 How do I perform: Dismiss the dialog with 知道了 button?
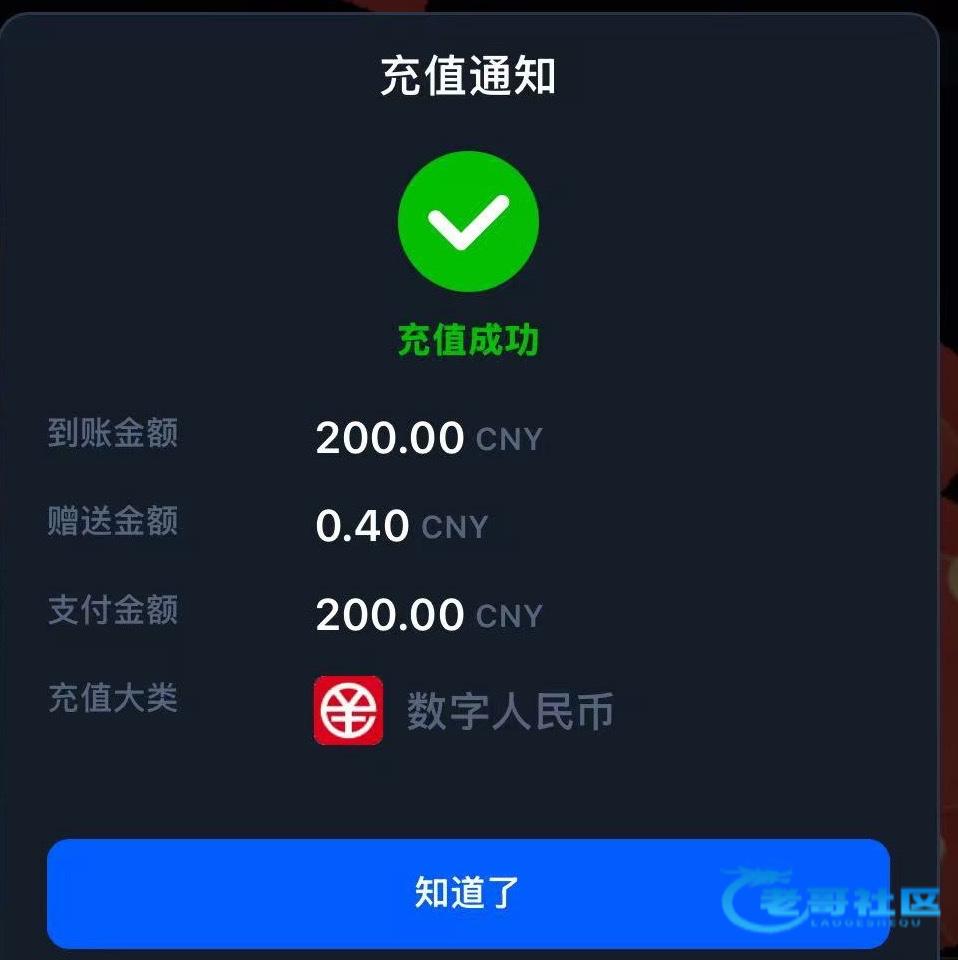pyautogui.click(x=467, y=893)
